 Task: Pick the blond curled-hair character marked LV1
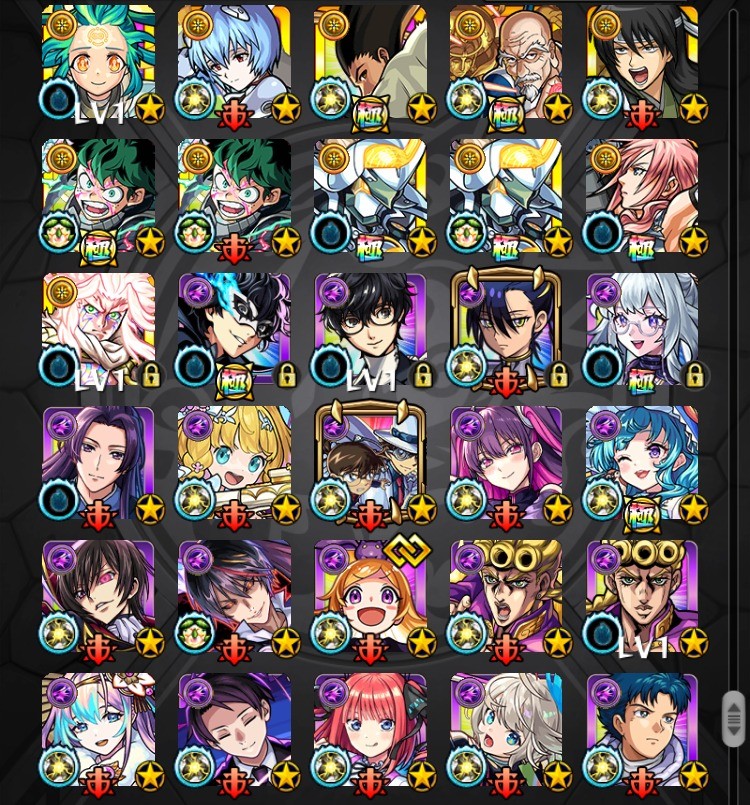pos(642,598)
